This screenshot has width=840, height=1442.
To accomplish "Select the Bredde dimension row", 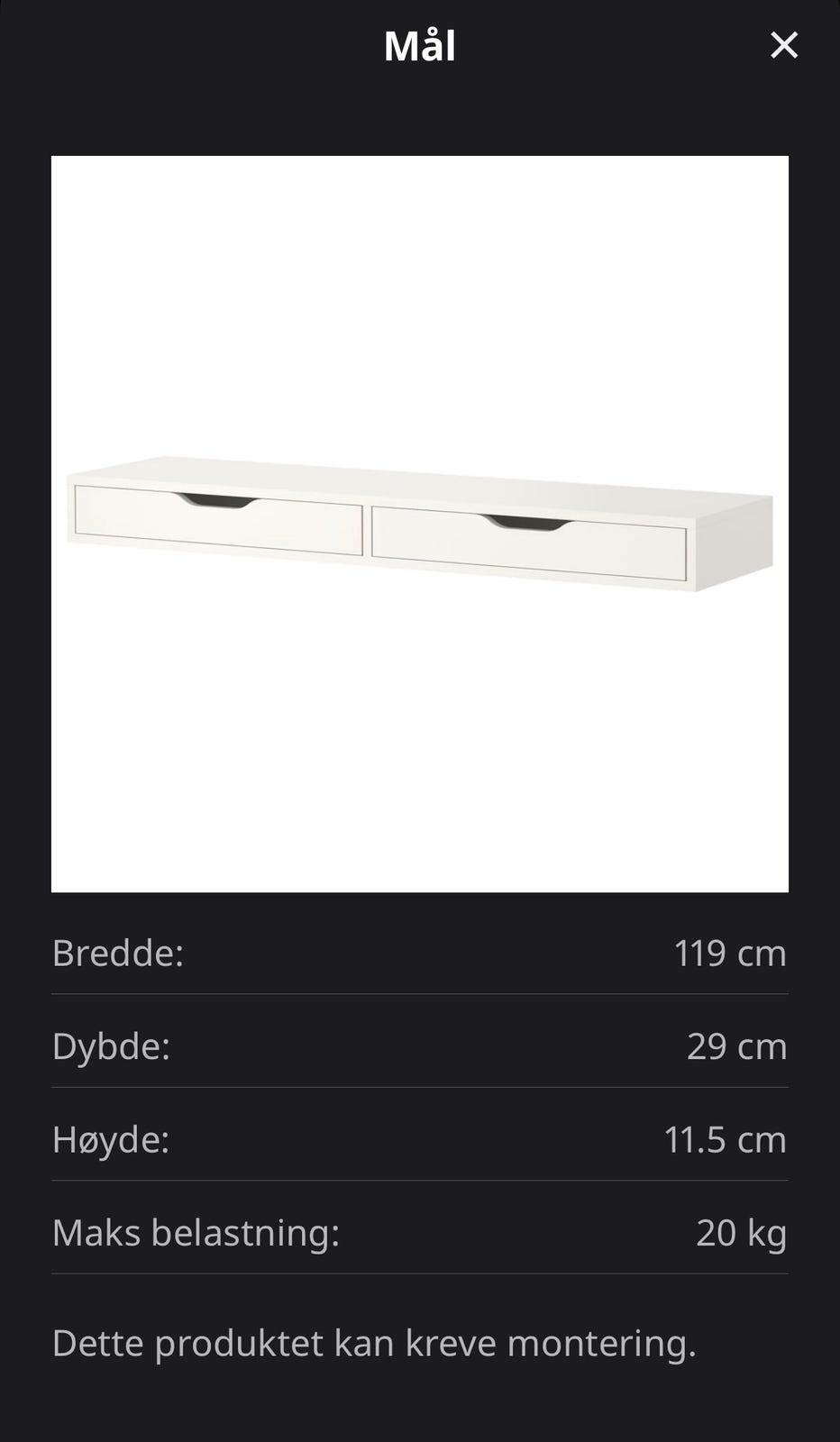I will click(x=420, y=954).
